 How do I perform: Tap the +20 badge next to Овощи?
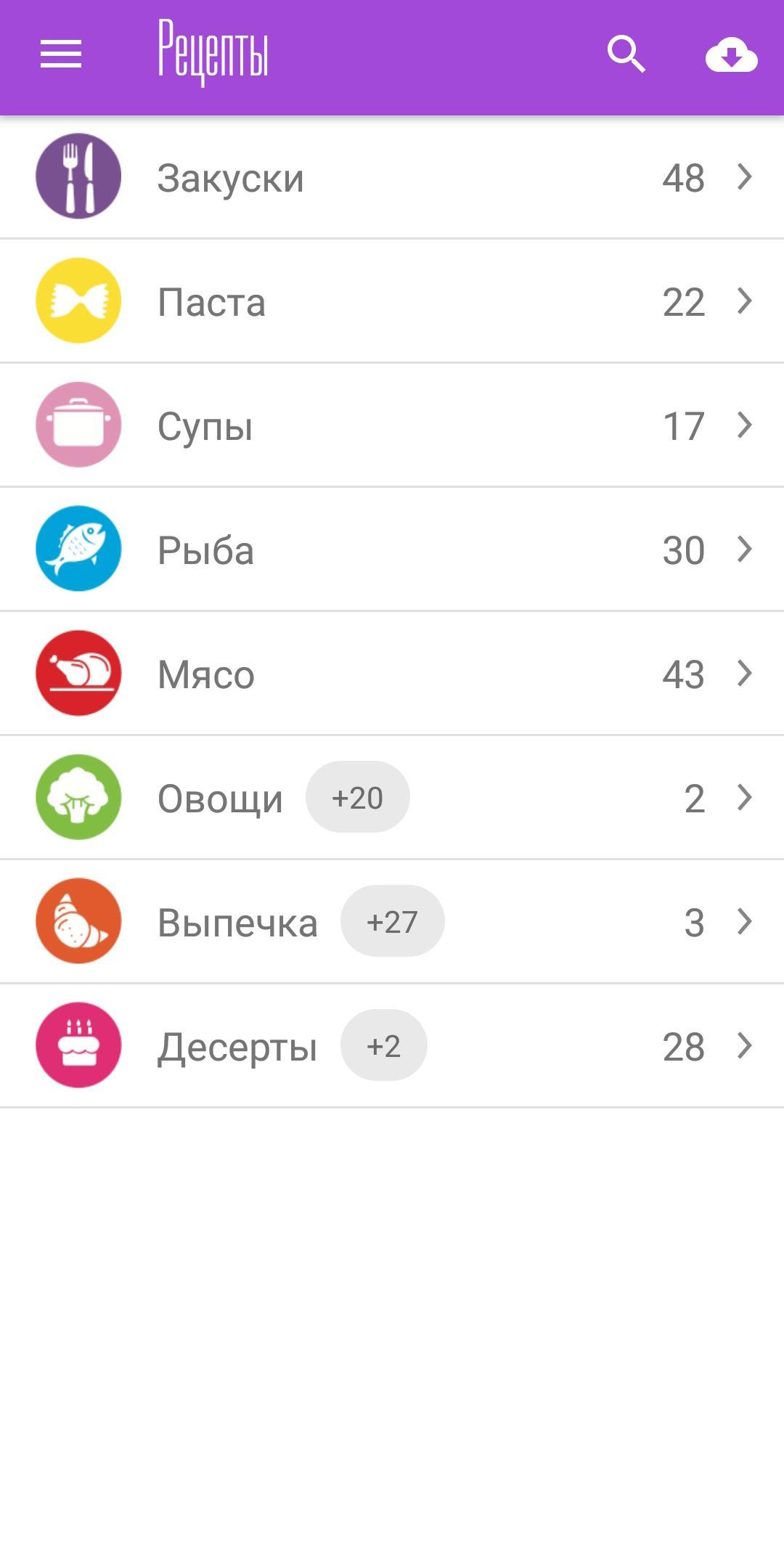[x=357, y=798]
